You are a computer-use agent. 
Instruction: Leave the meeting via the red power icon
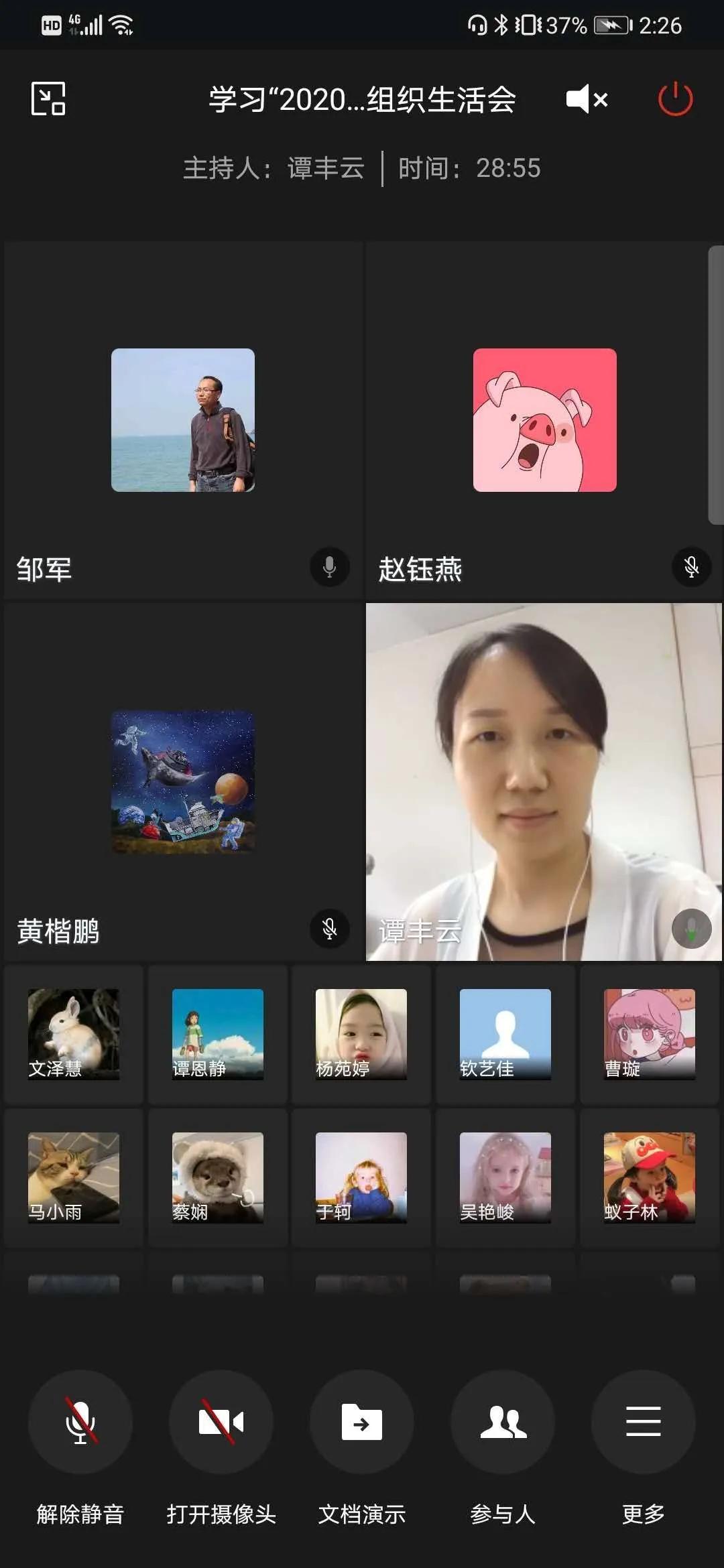675,99
